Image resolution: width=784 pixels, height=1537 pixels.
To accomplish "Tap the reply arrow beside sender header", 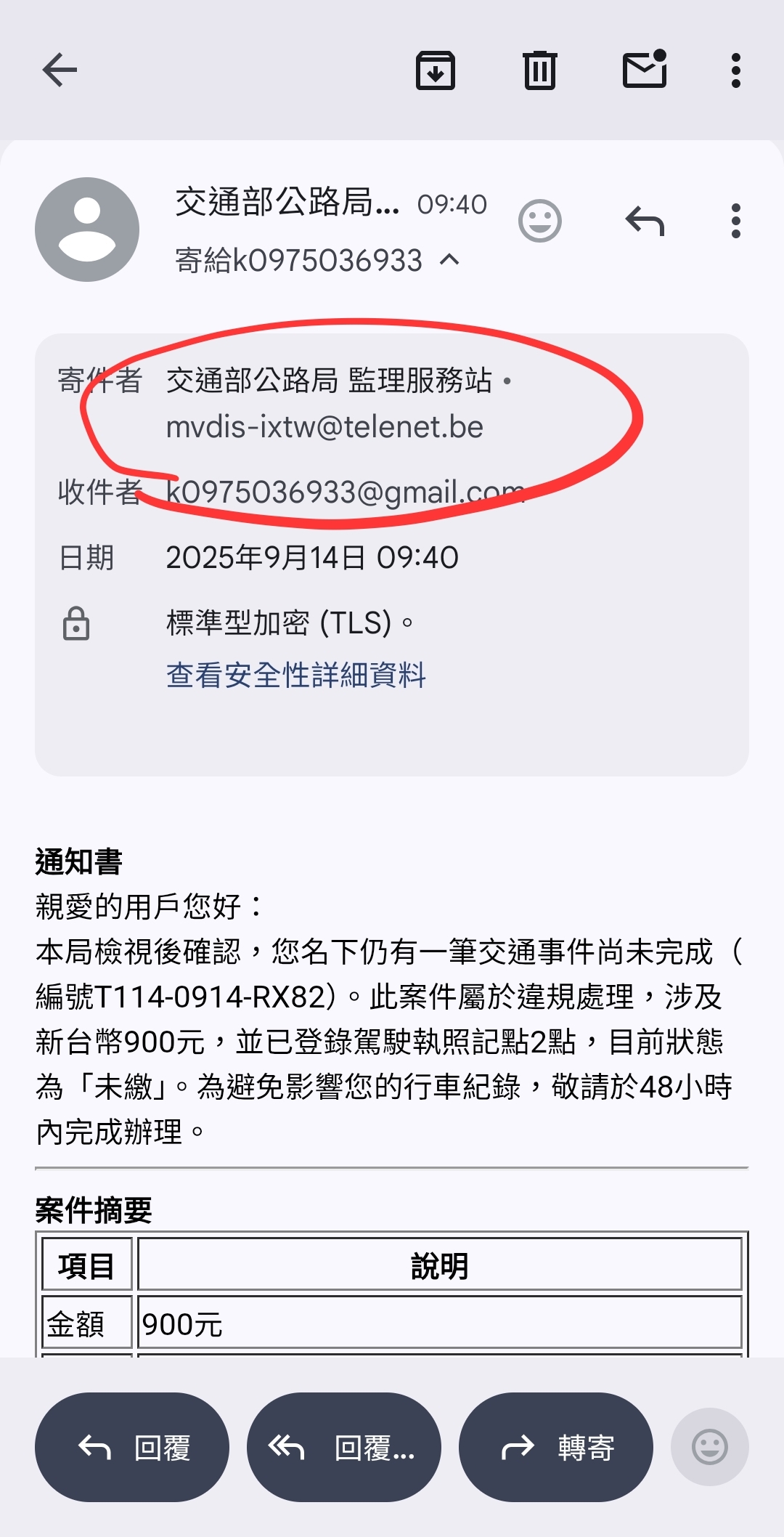I will click(645, 221).
